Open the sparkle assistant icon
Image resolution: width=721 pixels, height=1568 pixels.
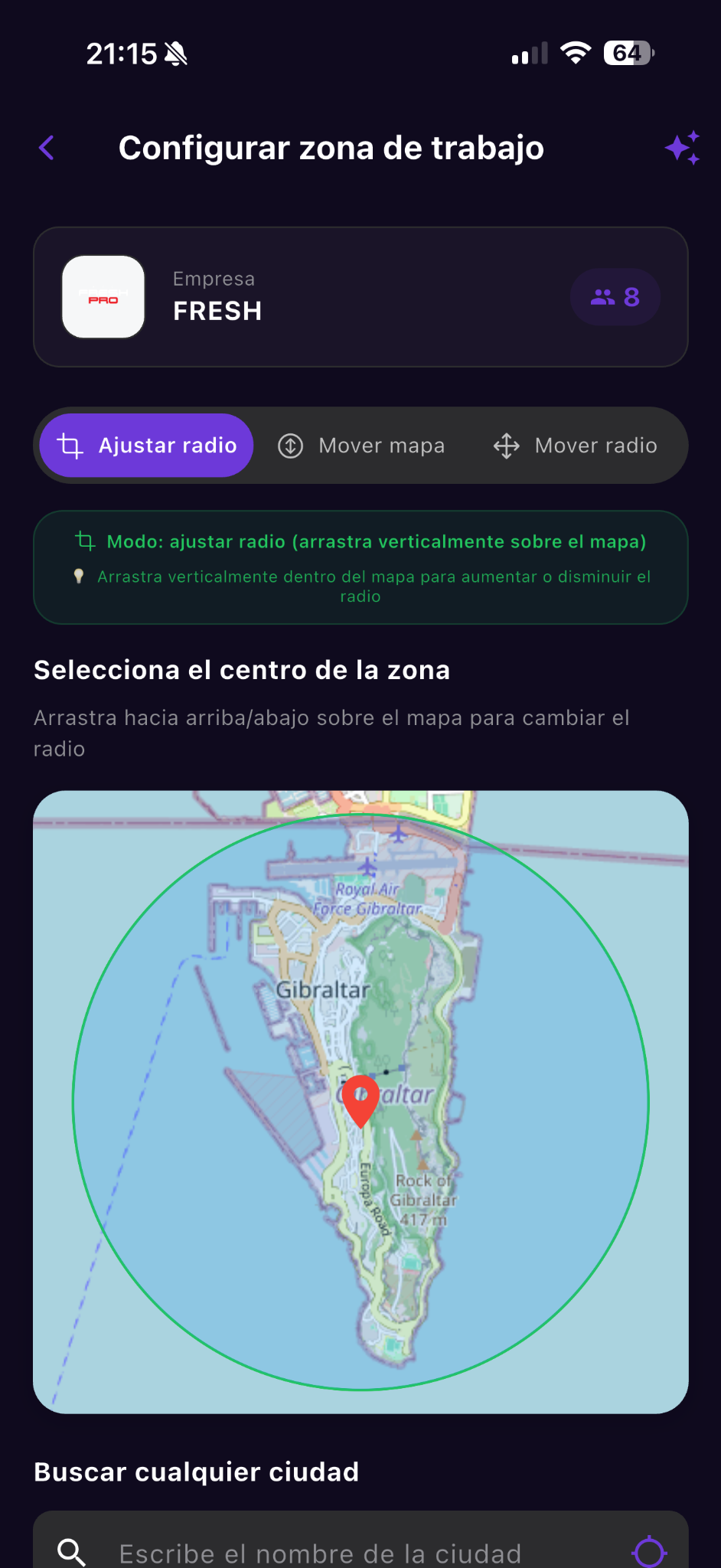point(681,147)
